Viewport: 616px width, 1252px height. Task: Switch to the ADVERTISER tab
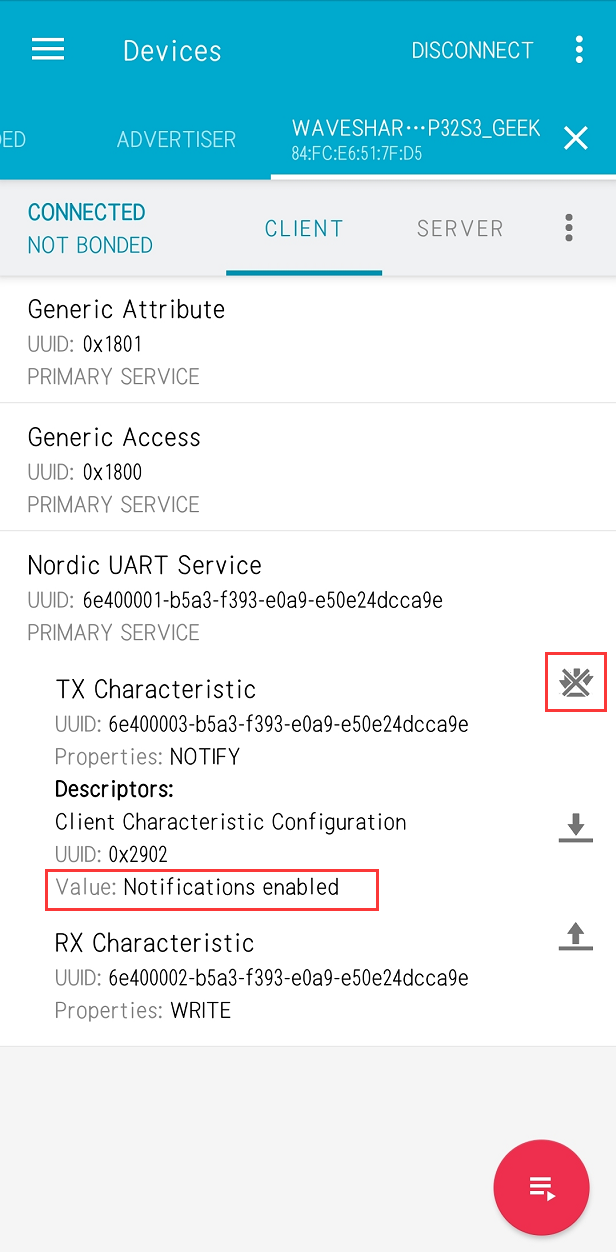[x=176, y=139]
